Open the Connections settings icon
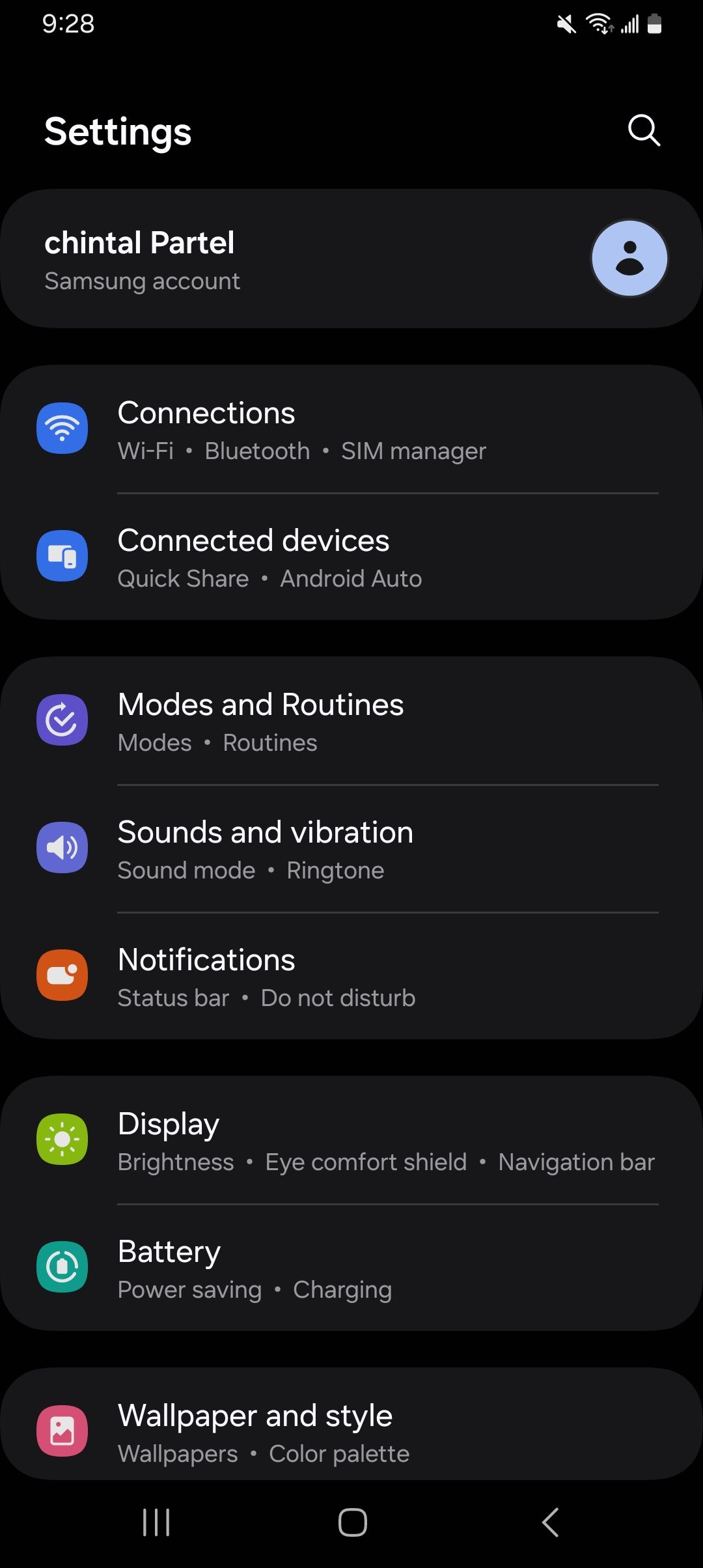The height and width of the screenshot is (1568, 703). [x=62, y=428]
